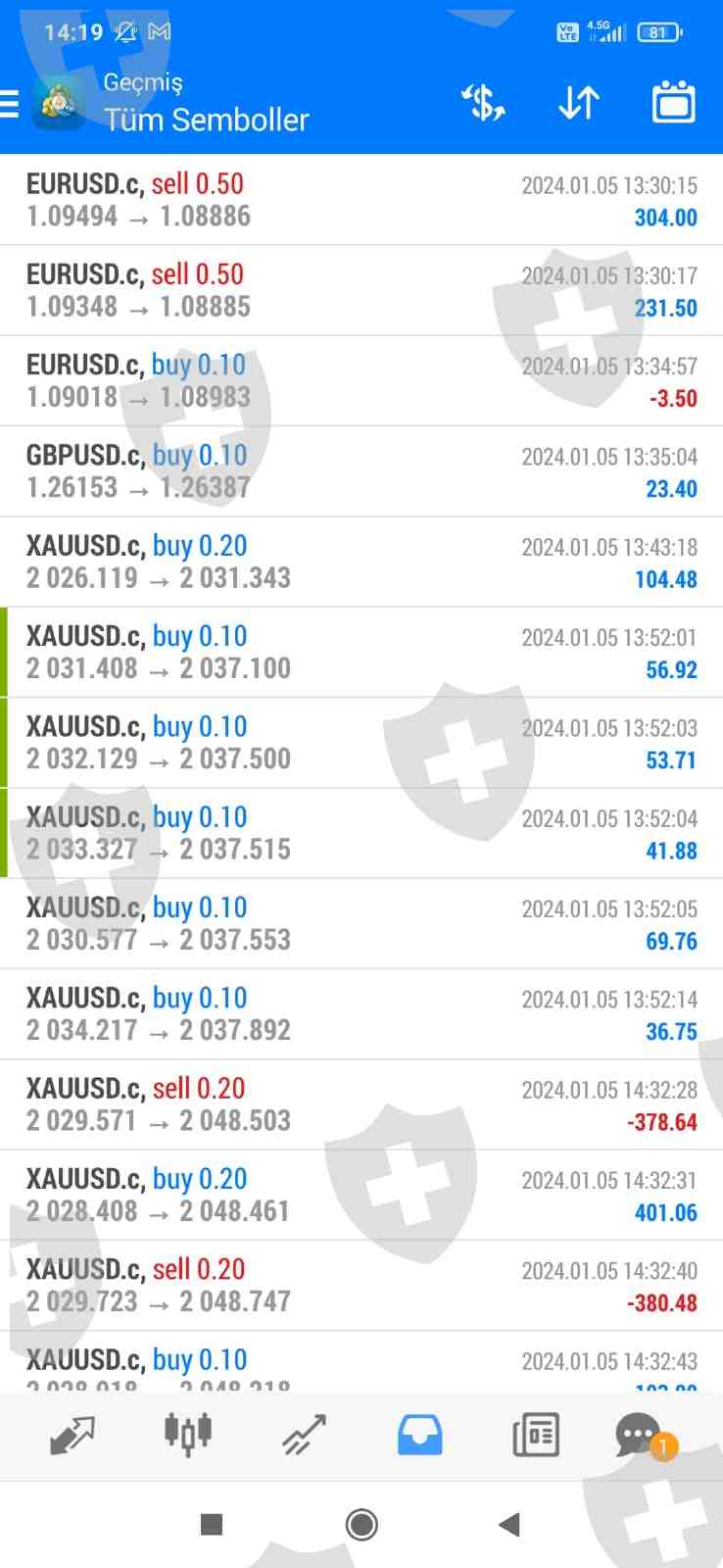The image size is (723, 1568).
Task: Switch to the Quotes tab
Action: point(72,1436)
